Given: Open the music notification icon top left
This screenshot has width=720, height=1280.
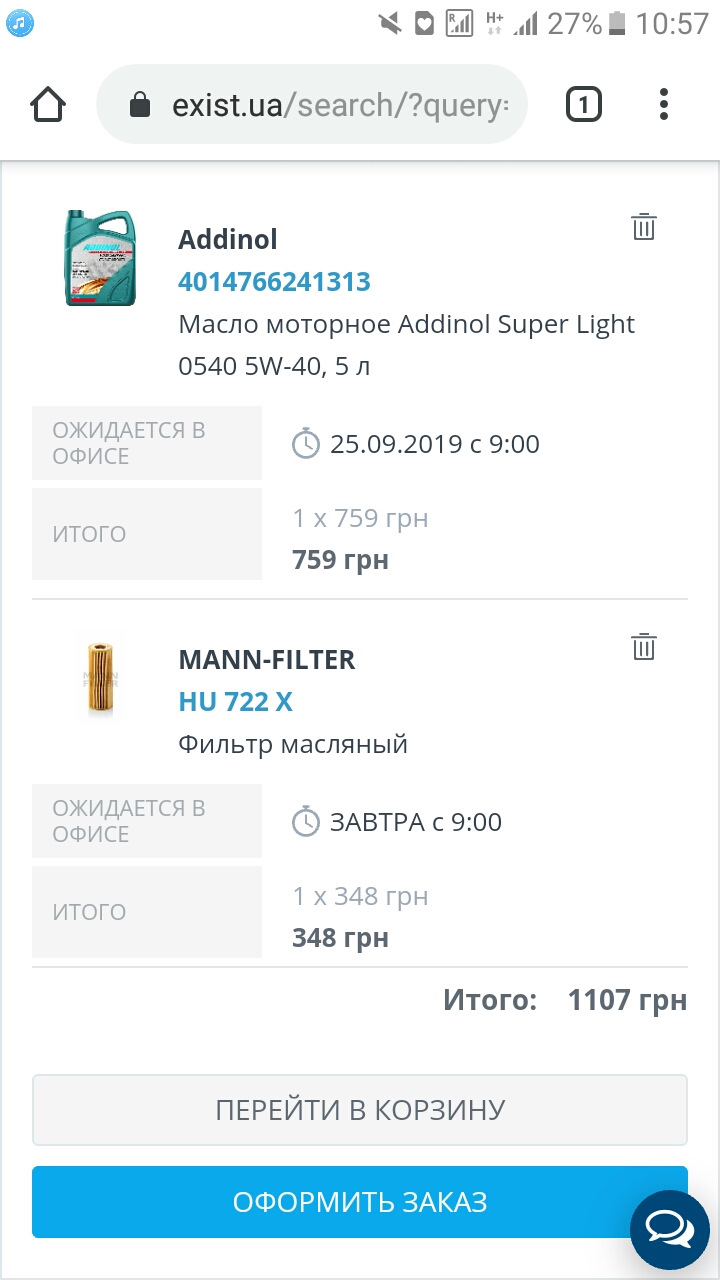Looking at the screenshot, I should pyautogui.click(x=21, y=22).
